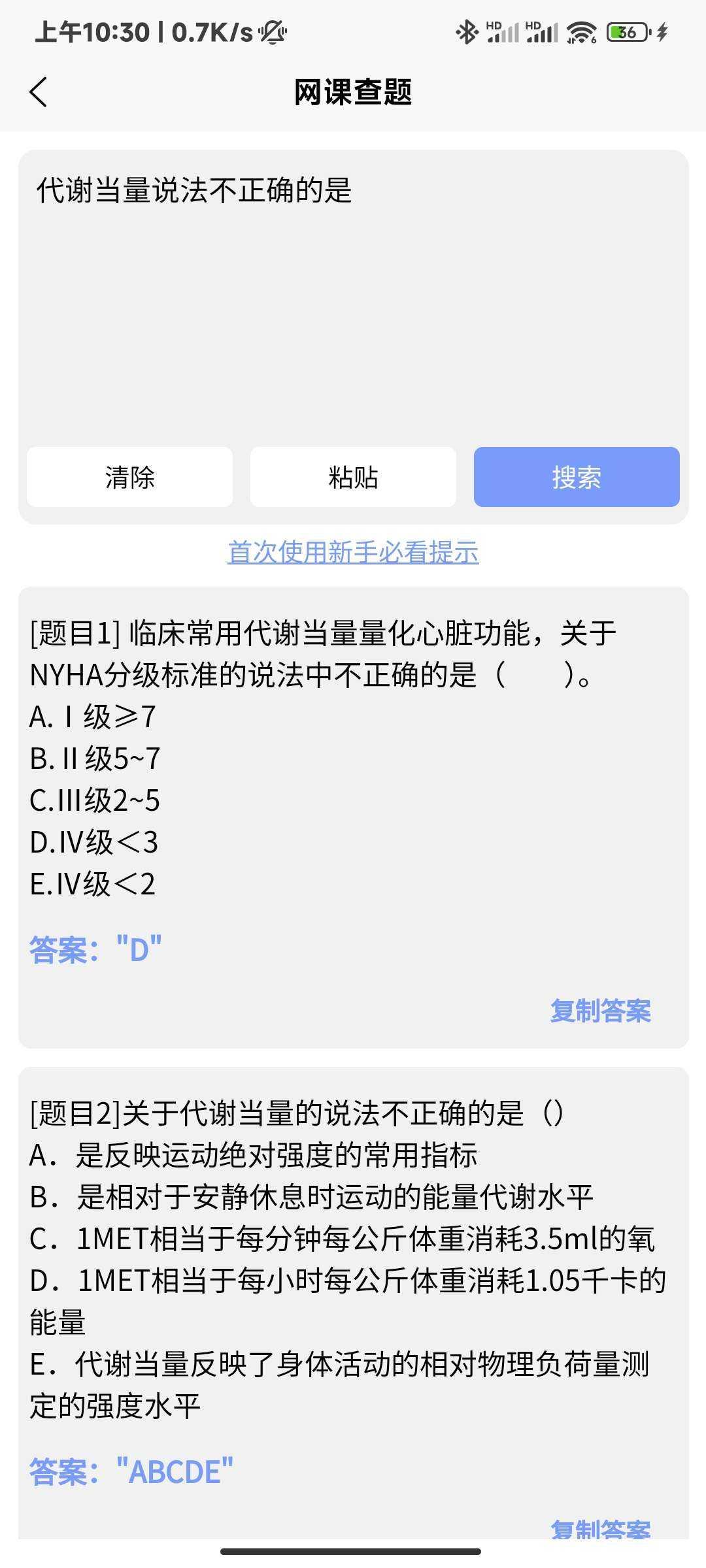Open the 首次使用新手必看提示 link
Image resolution: width=706 pixels, height=1568 pixels.
tap(353, 552)
